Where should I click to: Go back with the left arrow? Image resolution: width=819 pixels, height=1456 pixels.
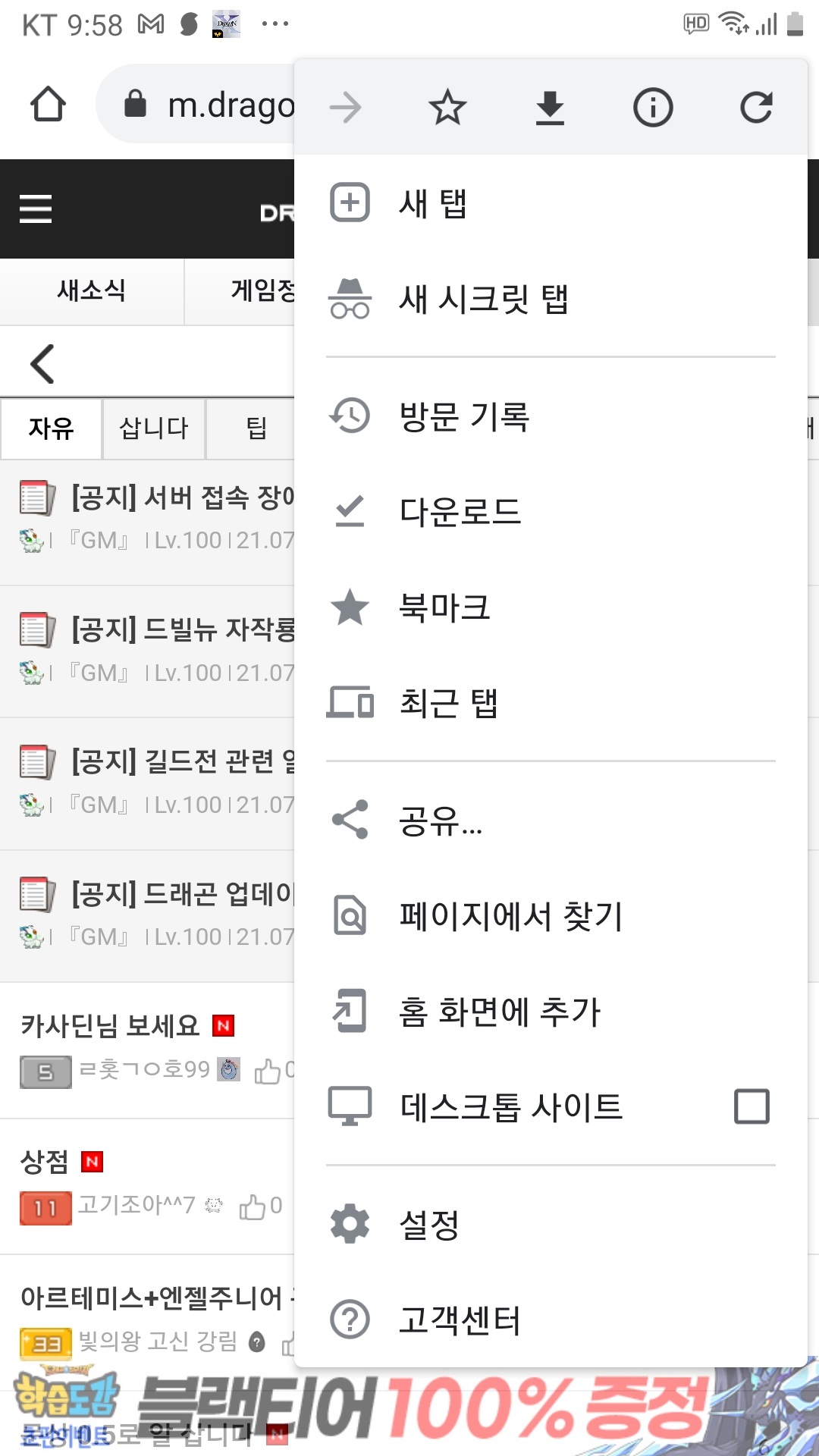[42, 364]
